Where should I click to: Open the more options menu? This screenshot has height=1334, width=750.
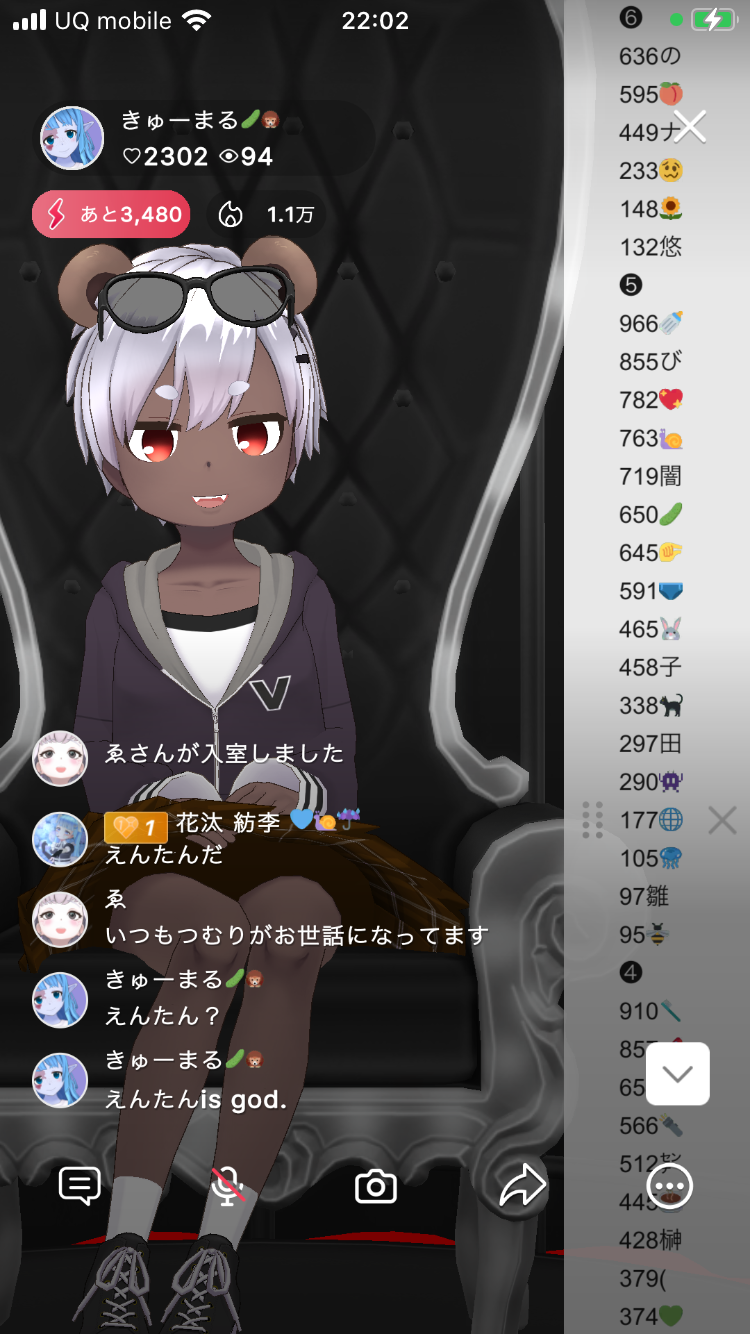click(x=670, y=1186)
